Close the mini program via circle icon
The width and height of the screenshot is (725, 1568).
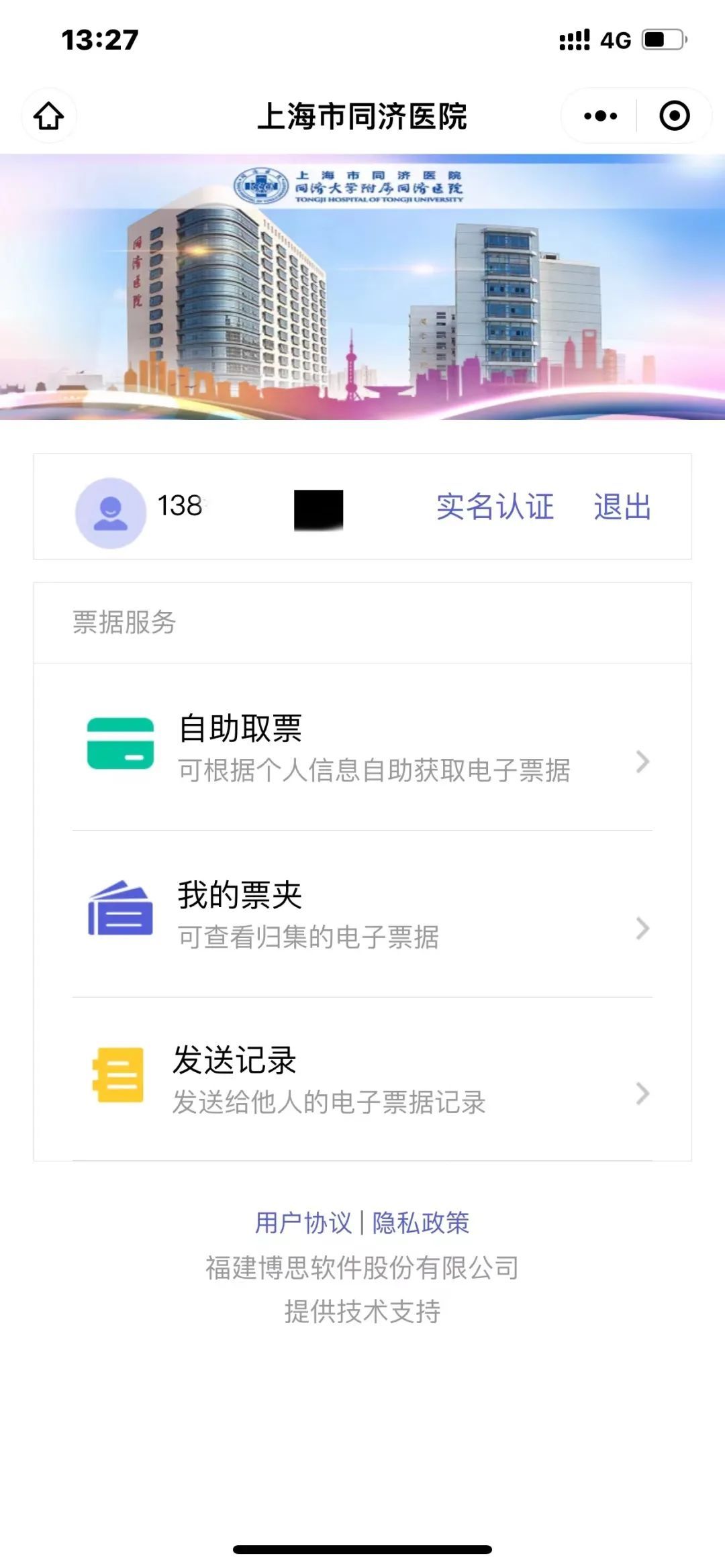(x=674, y=116)
